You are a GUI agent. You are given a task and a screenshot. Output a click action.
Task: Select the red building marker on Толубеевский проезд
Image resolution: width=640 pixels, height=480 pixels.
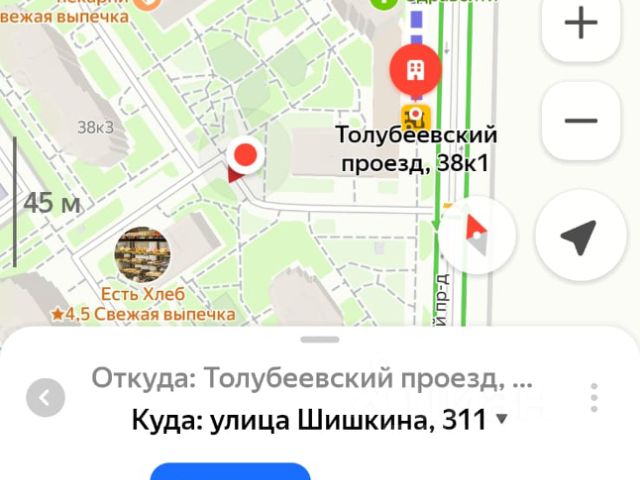[418, 68]
